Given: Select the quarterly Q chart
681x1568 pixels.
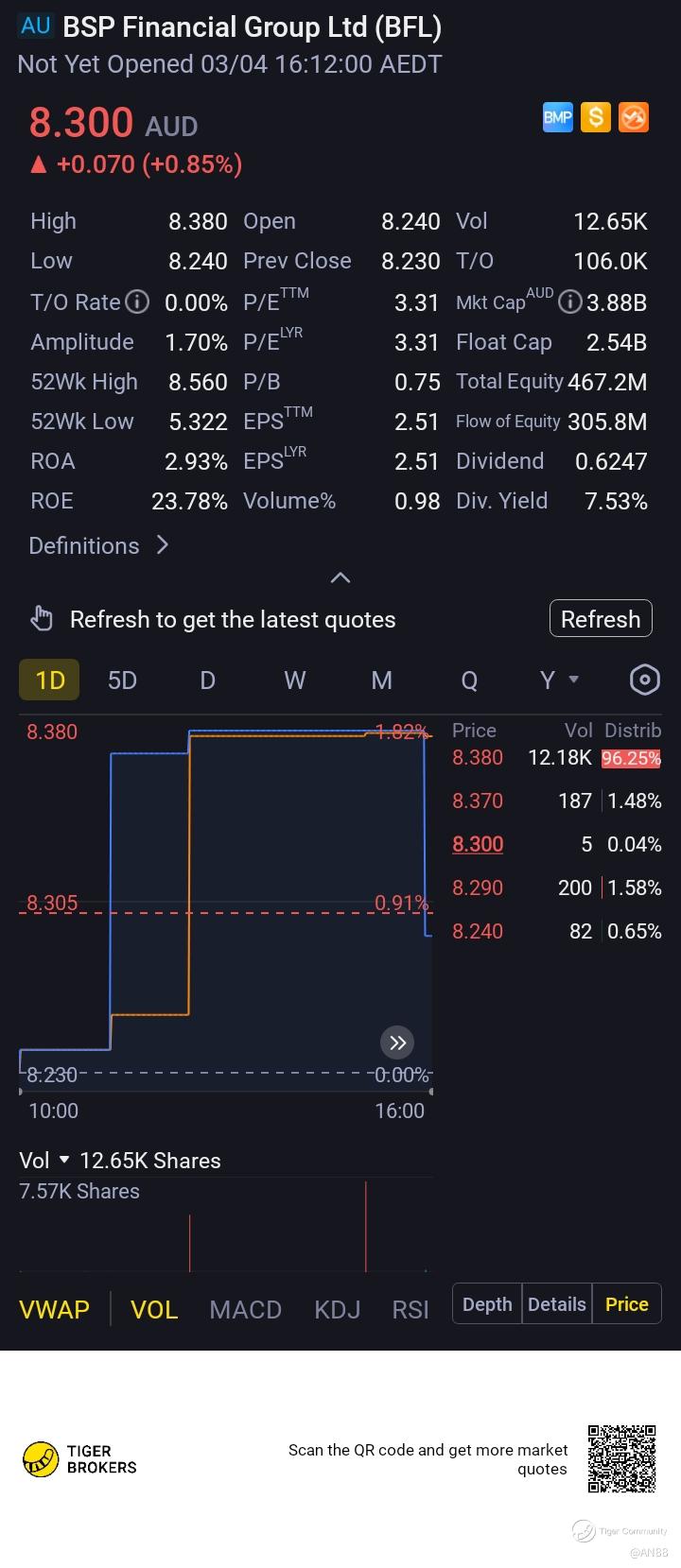Looking at the screenshot, I should point(469,681).
